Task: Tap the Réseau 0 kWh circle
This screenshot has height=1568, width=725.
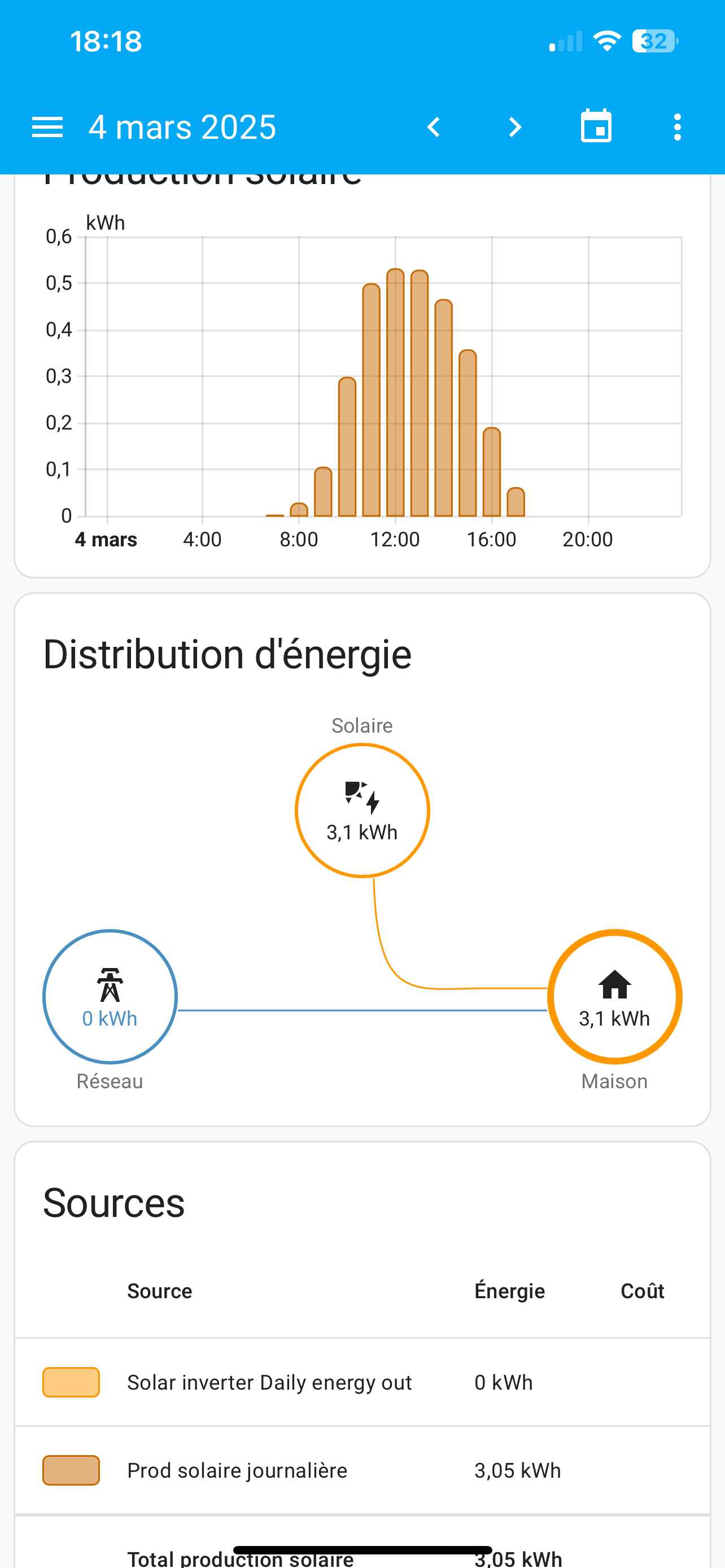Action: (110, 997)
